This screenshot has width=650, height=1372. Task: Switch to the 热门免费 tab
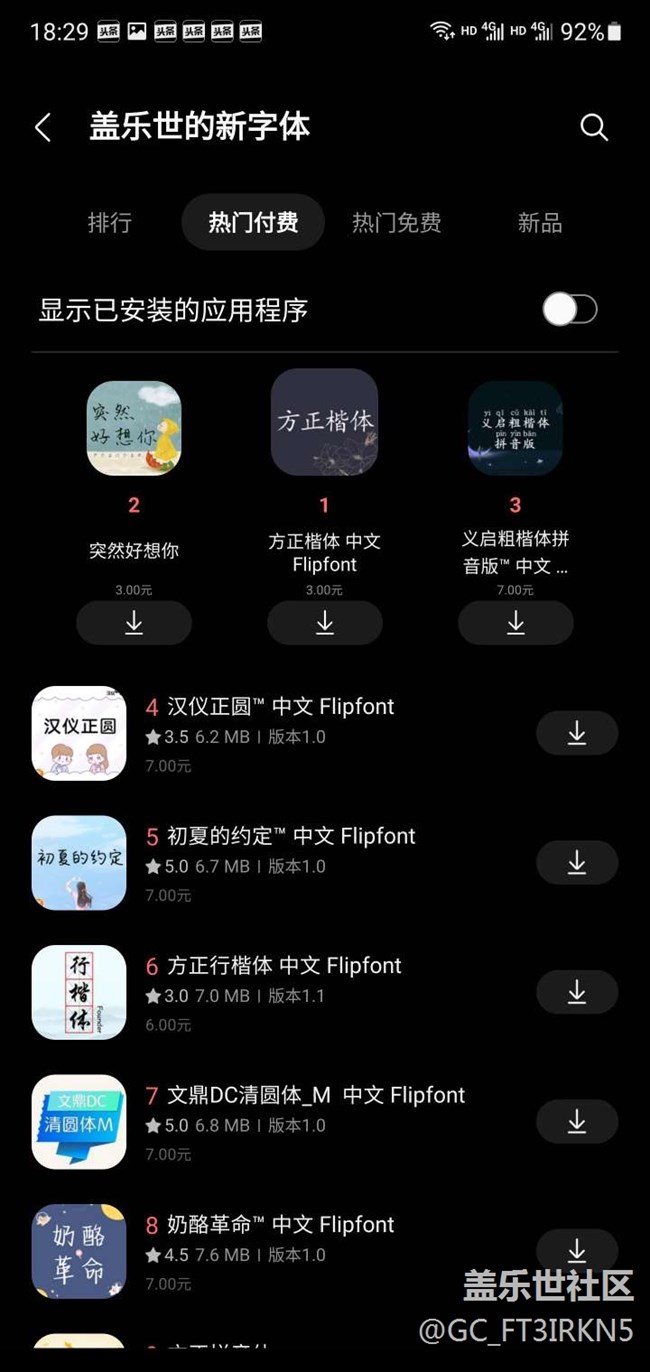point(396,222)
